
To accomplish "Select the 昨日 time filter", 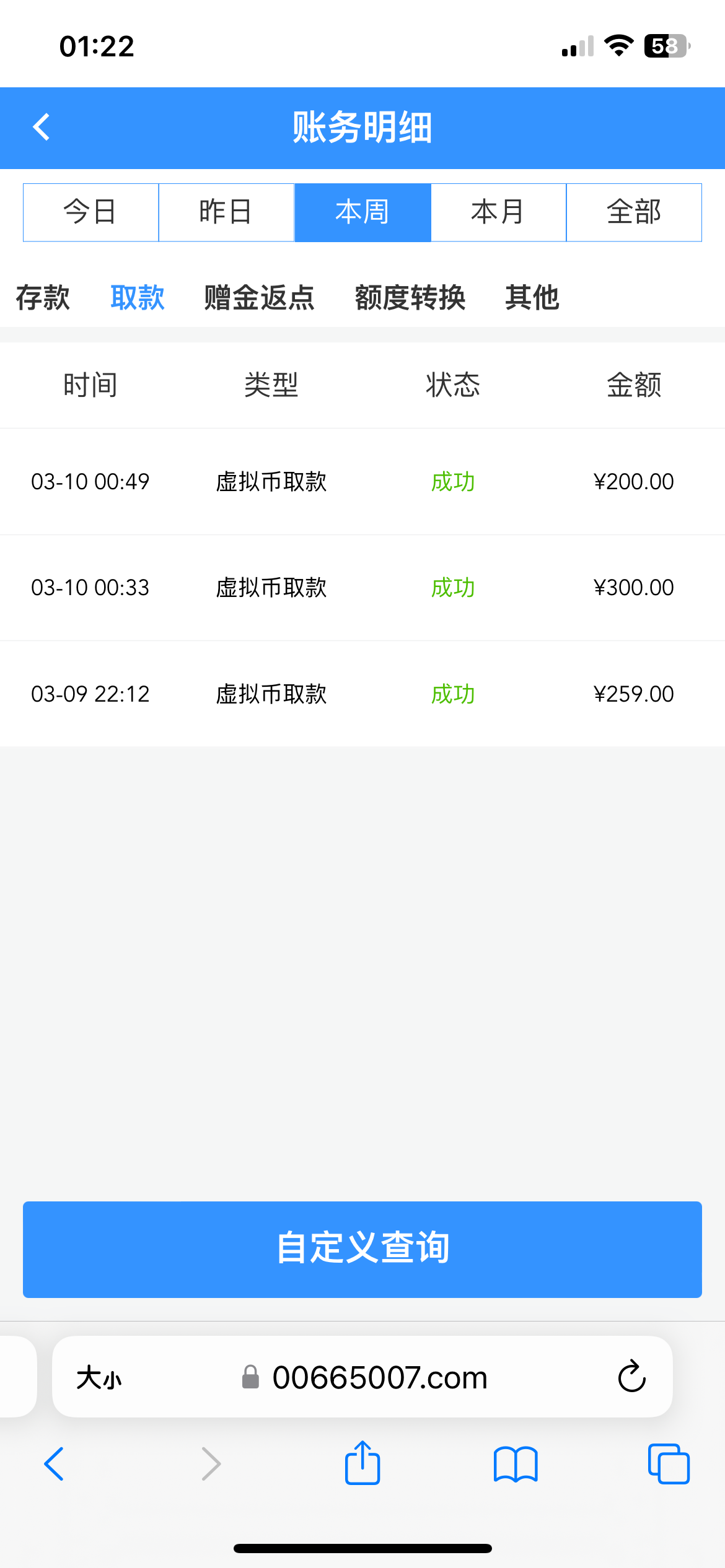I will point(226,212).
